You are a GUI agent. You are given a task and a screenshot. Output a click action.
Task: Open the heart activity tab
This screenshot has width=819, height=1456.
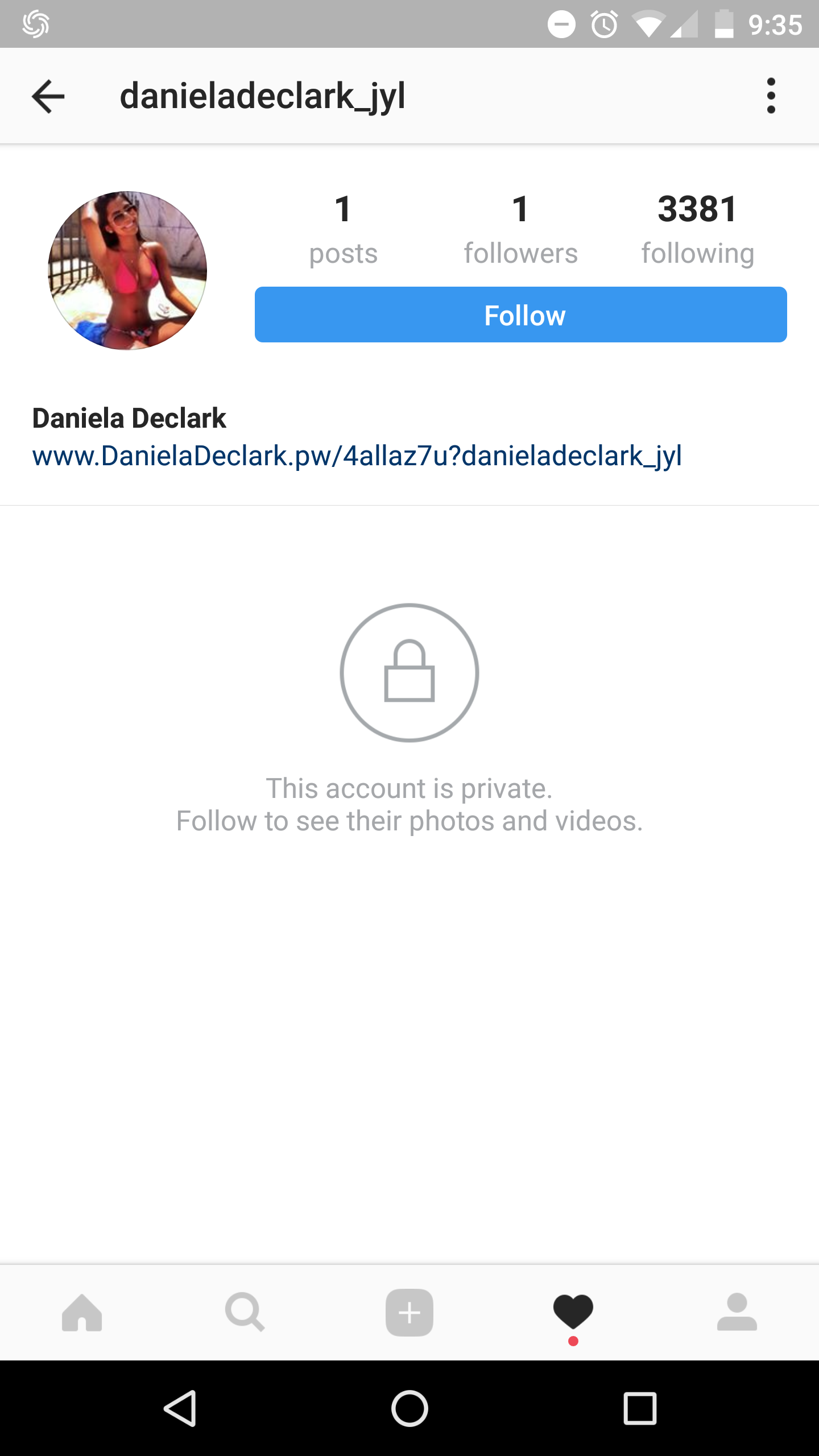(x=573, y=1313)
